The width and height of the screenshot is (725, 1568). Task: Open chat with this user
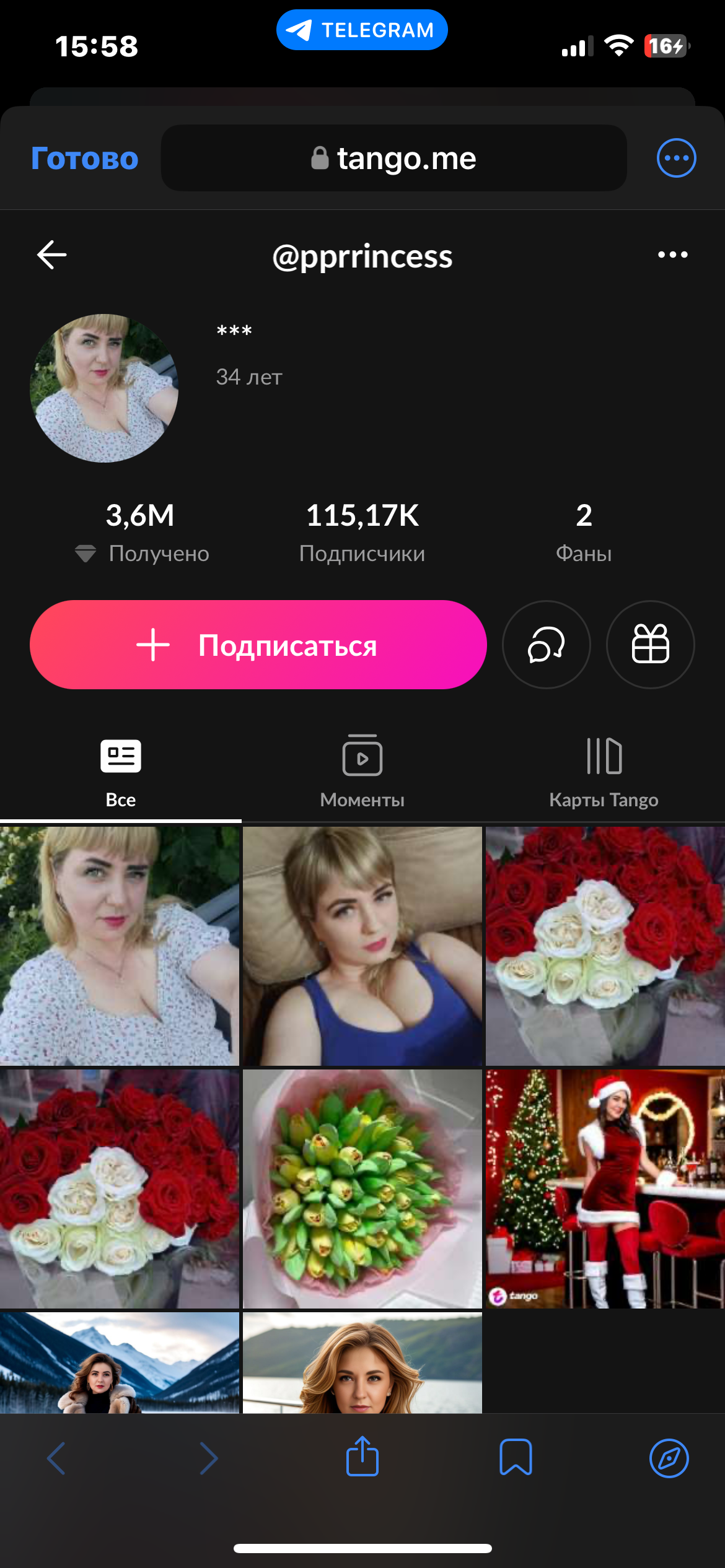(546, 645)
